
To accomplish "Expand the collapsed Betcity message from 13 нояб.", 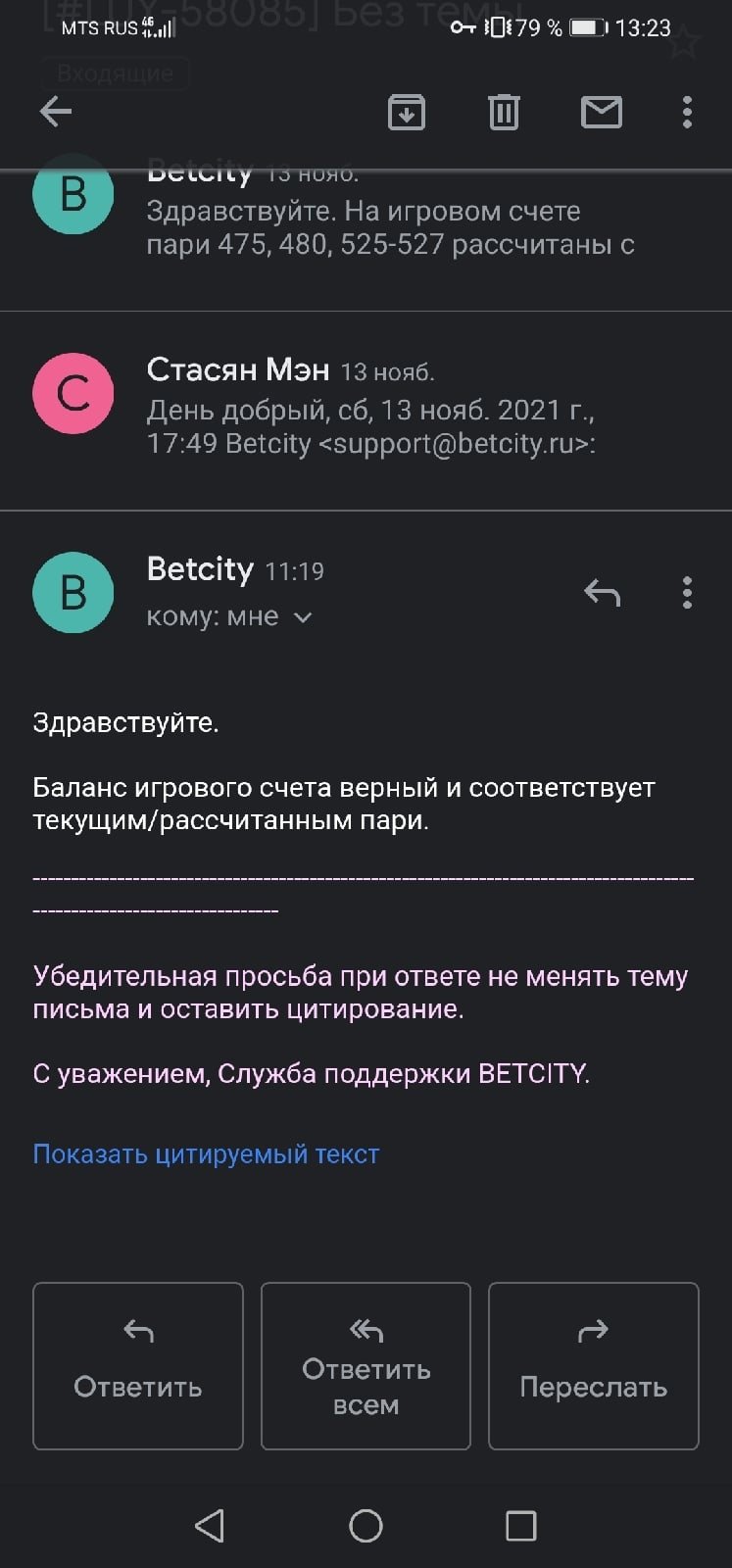I will tap(390, 227).
